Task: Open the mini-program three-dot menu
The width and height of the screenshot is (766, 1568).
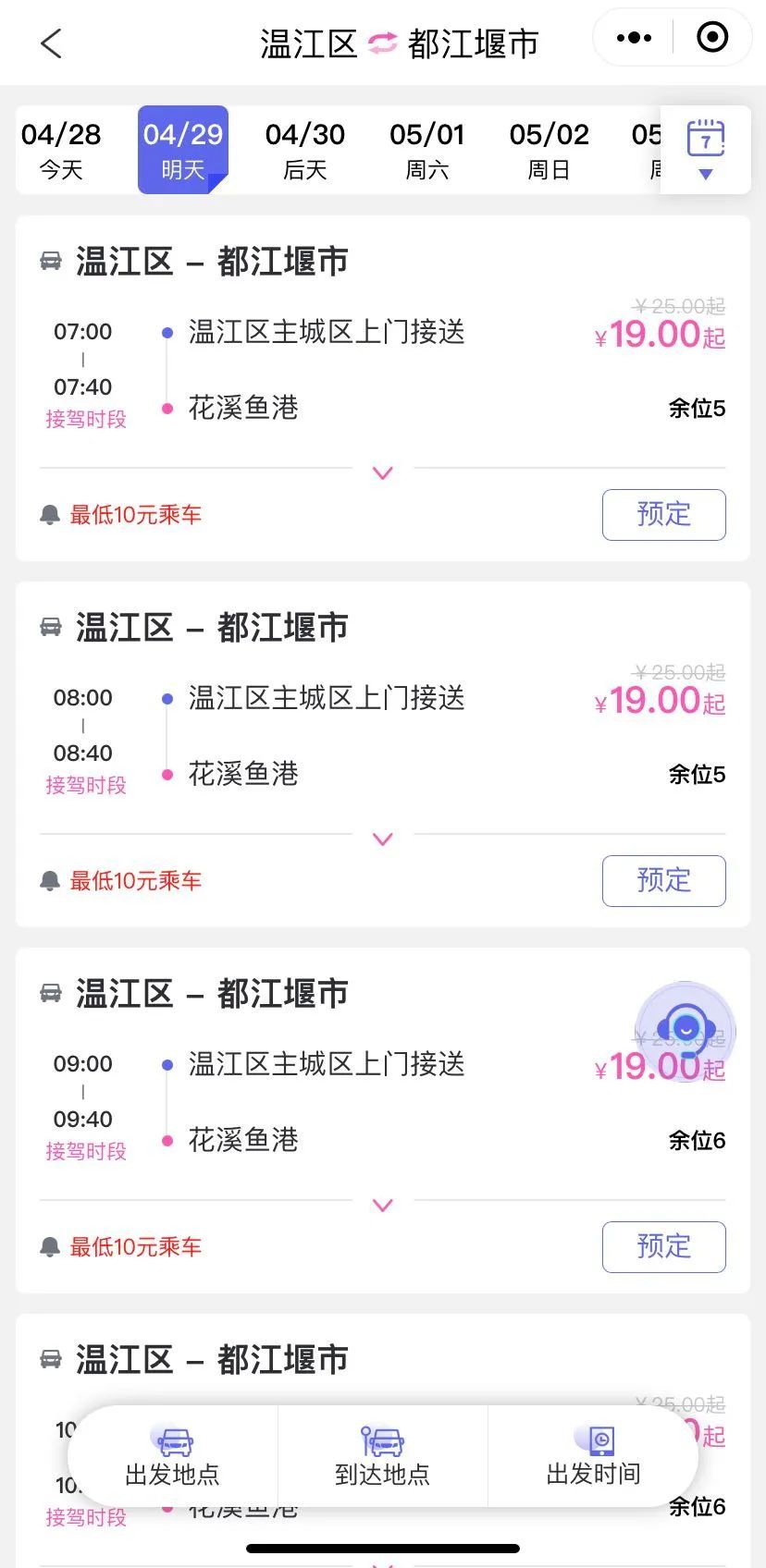Action: pyautogui.click(x=634, y=38)
